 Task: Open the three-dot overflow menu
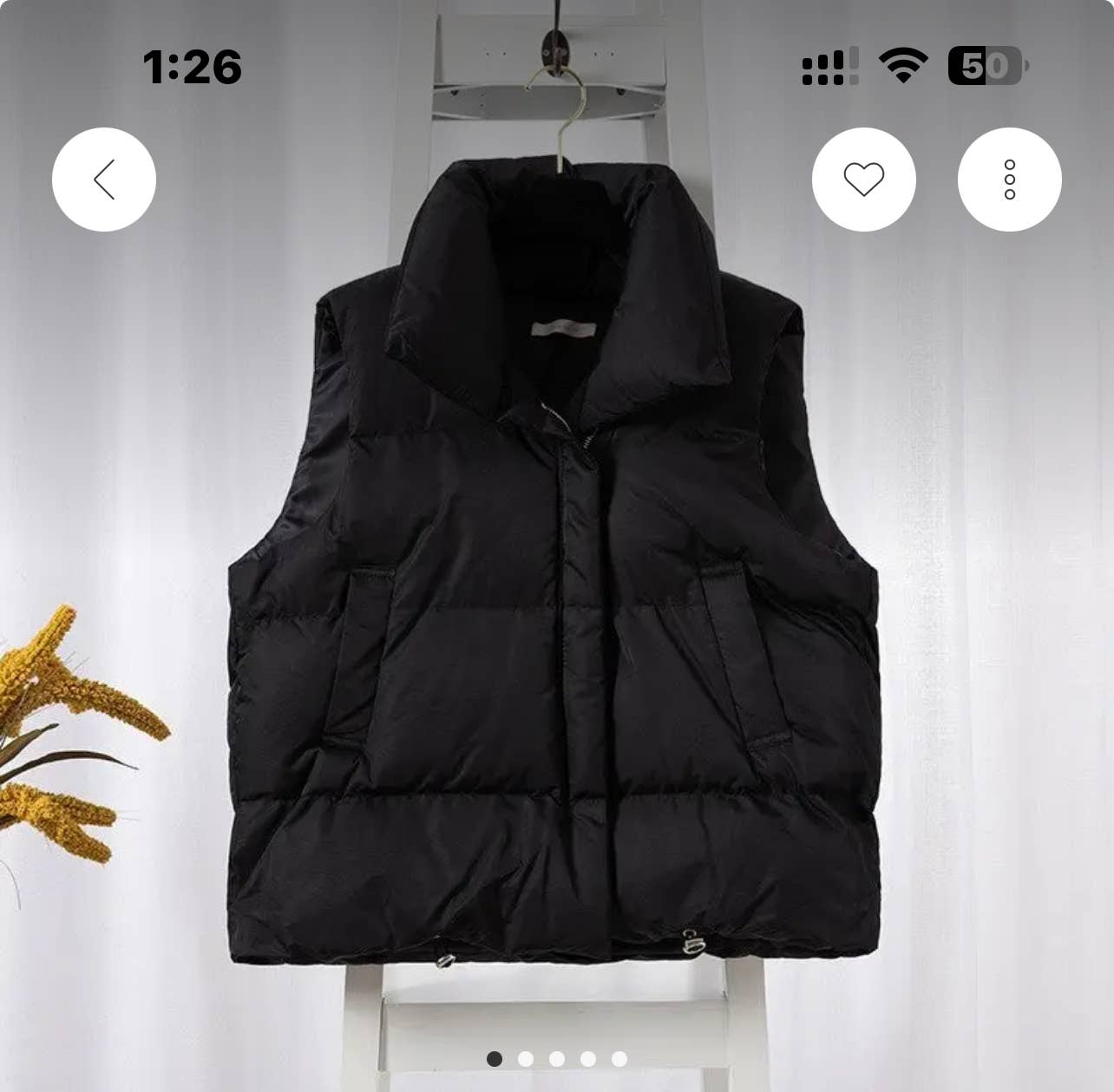tap(1009, 180)
